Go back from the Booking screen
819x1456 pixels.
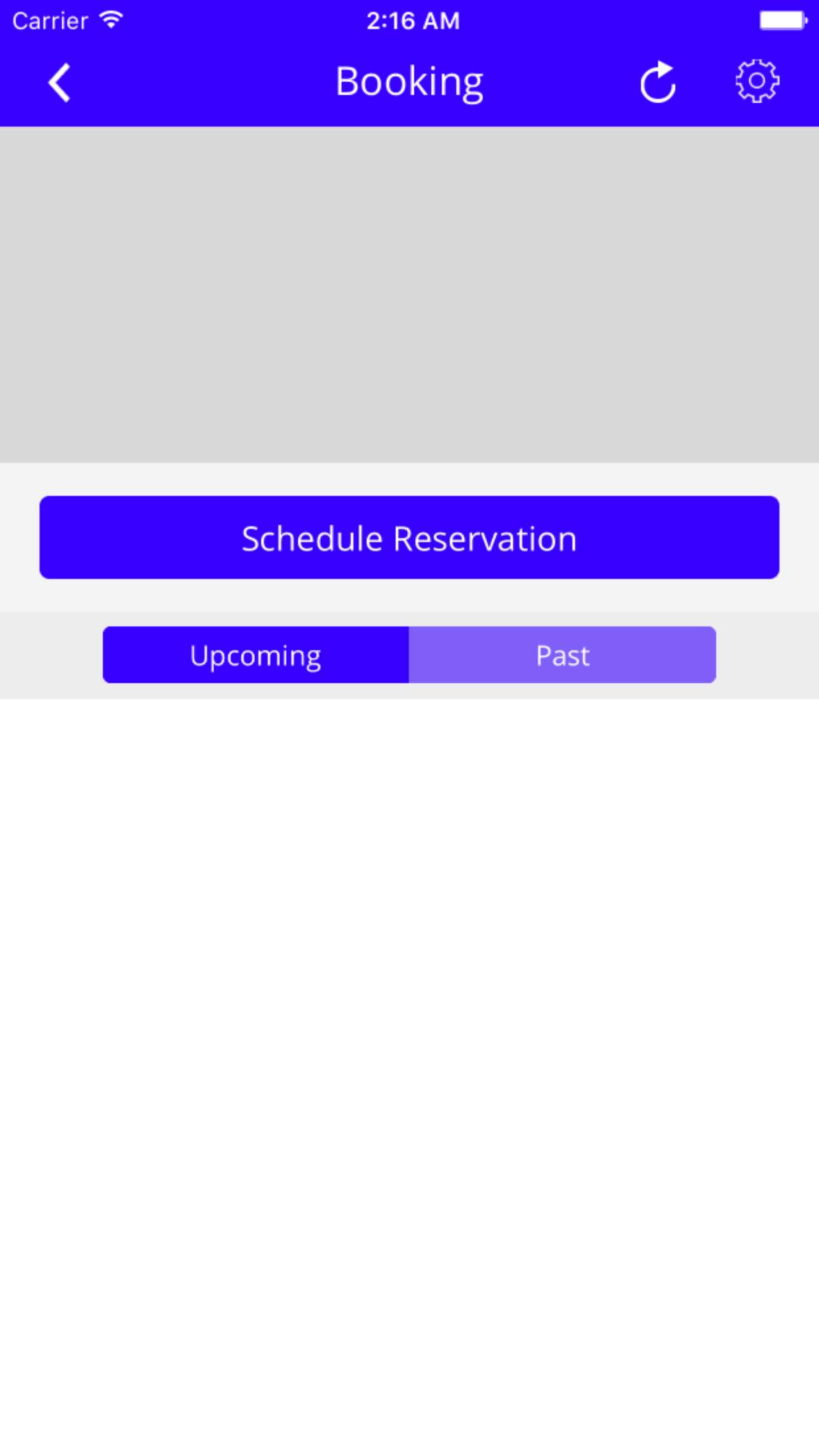[x=59, y=82]
